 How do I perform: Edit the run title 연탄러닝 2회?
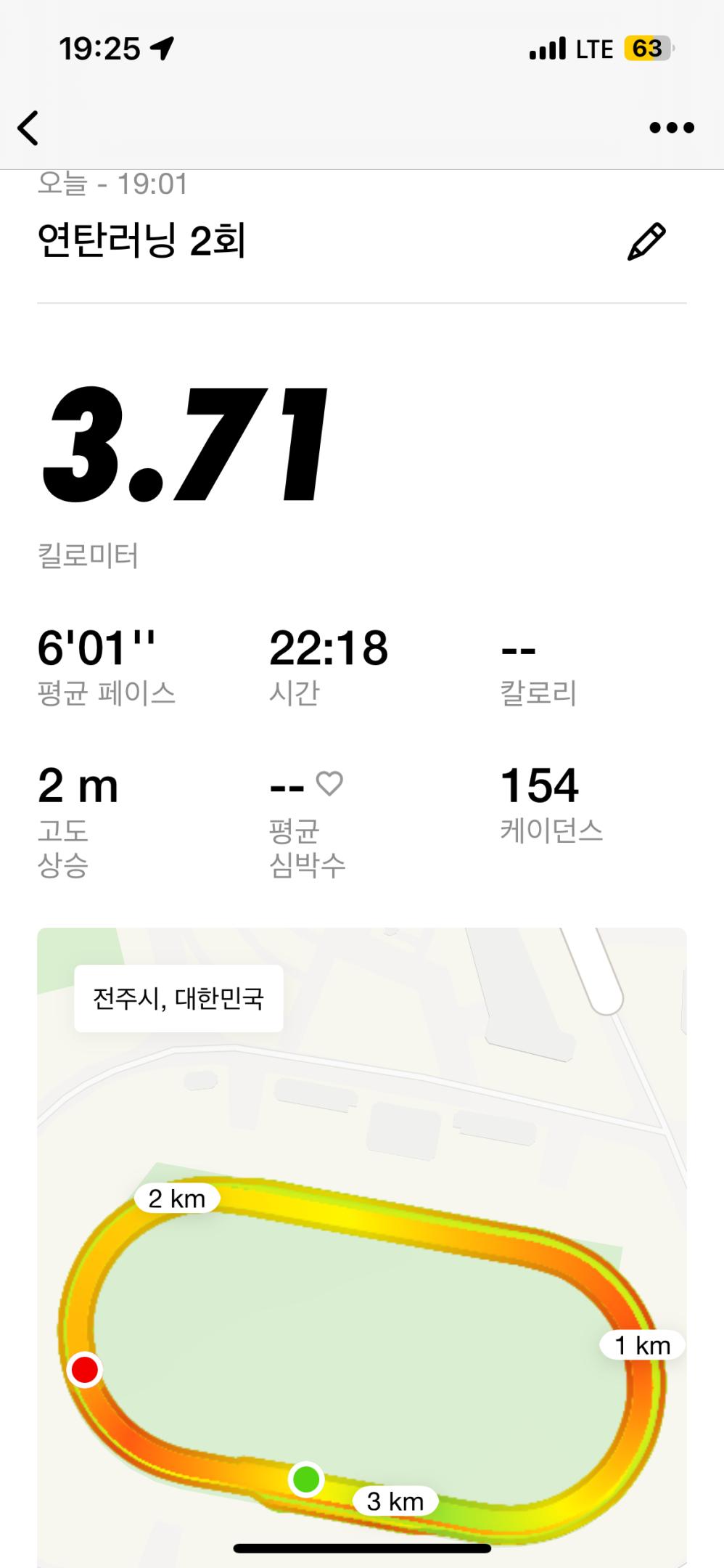(x=646, y=242)
